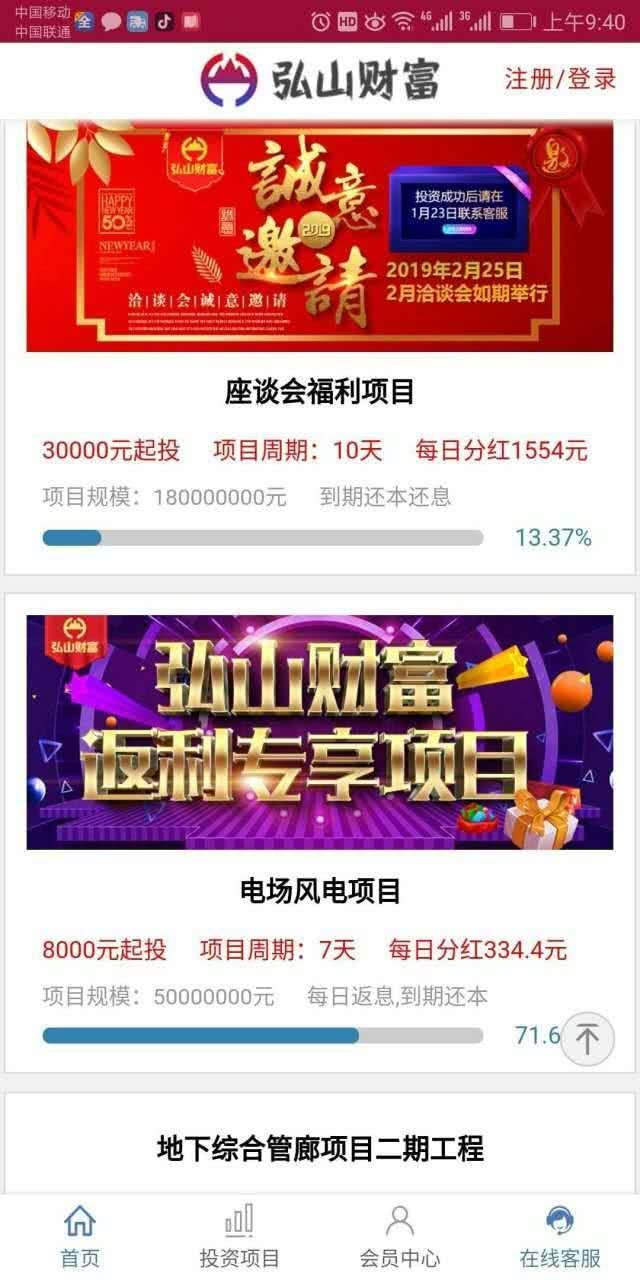
Task: Open 在线客服 support tab
Action: point(560,1236)
